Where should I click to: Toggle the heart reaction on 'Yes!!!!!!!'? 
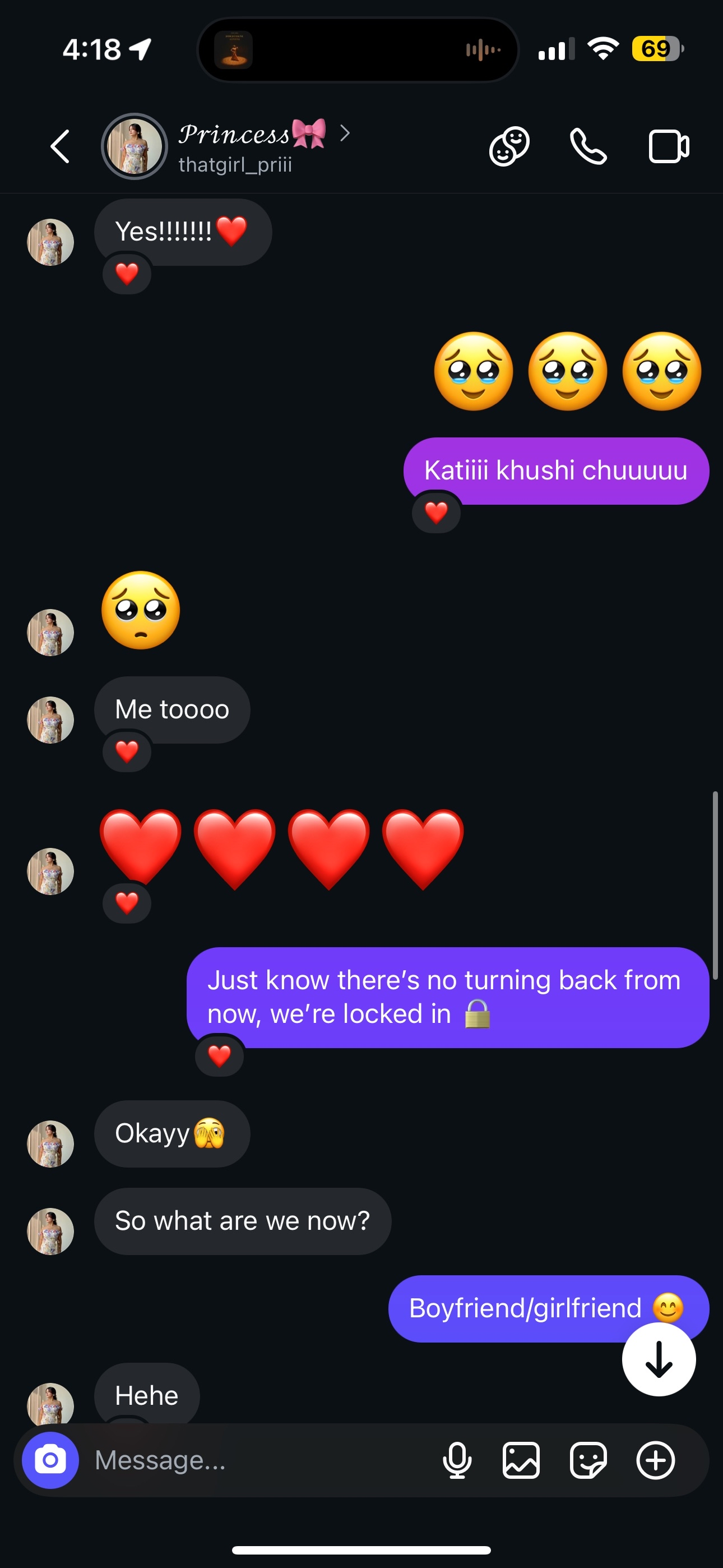[x=127, y=273]
